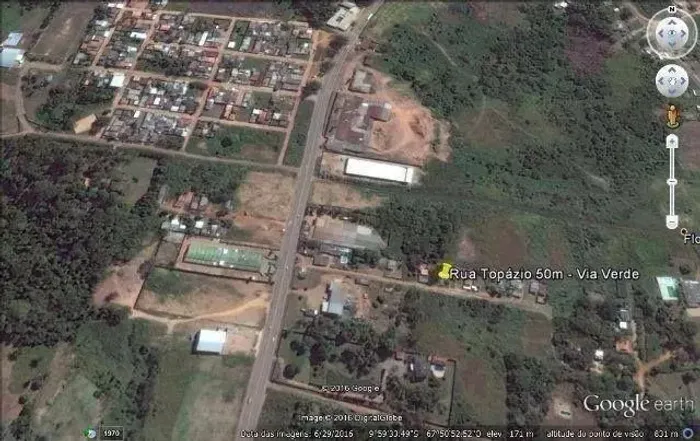Open the Rua Topázio yellow placemark pin
Viewport: 700px width, 441px height.
(x=444, y=271)
